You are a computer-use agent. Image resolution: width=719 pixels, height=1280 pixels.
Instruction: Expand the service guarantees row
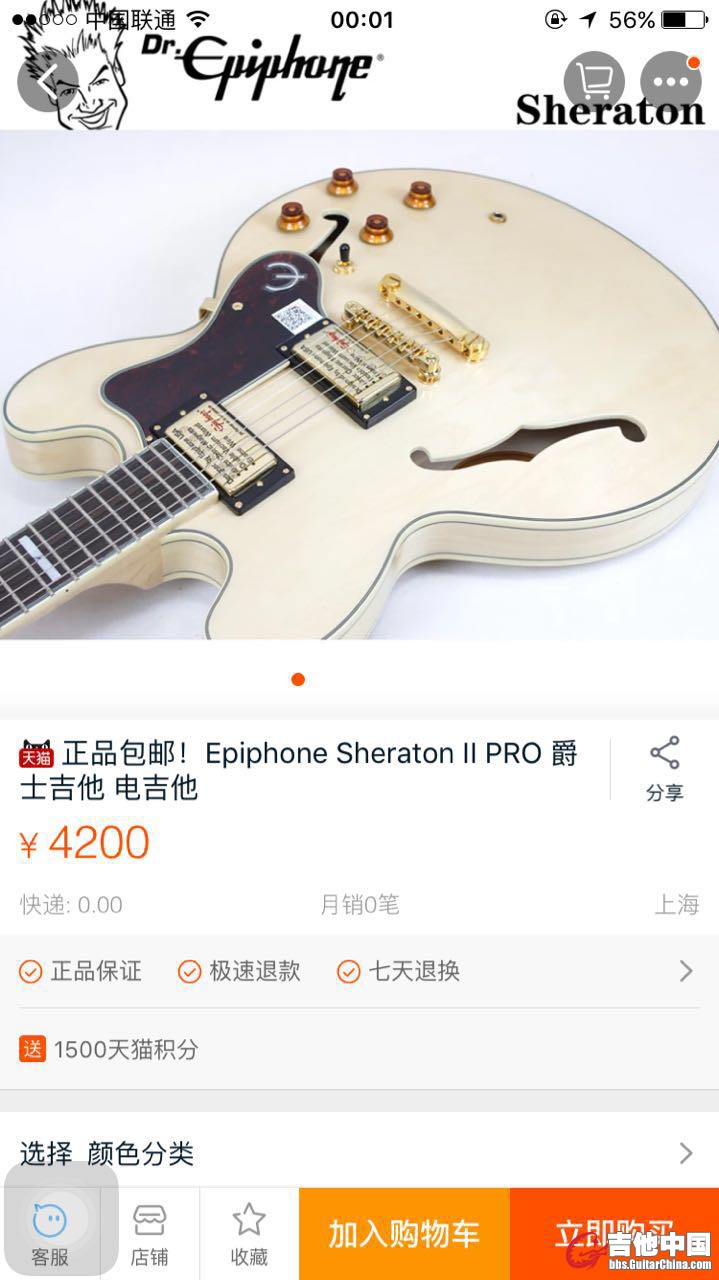pyautogui.click(x=685, y=971)
